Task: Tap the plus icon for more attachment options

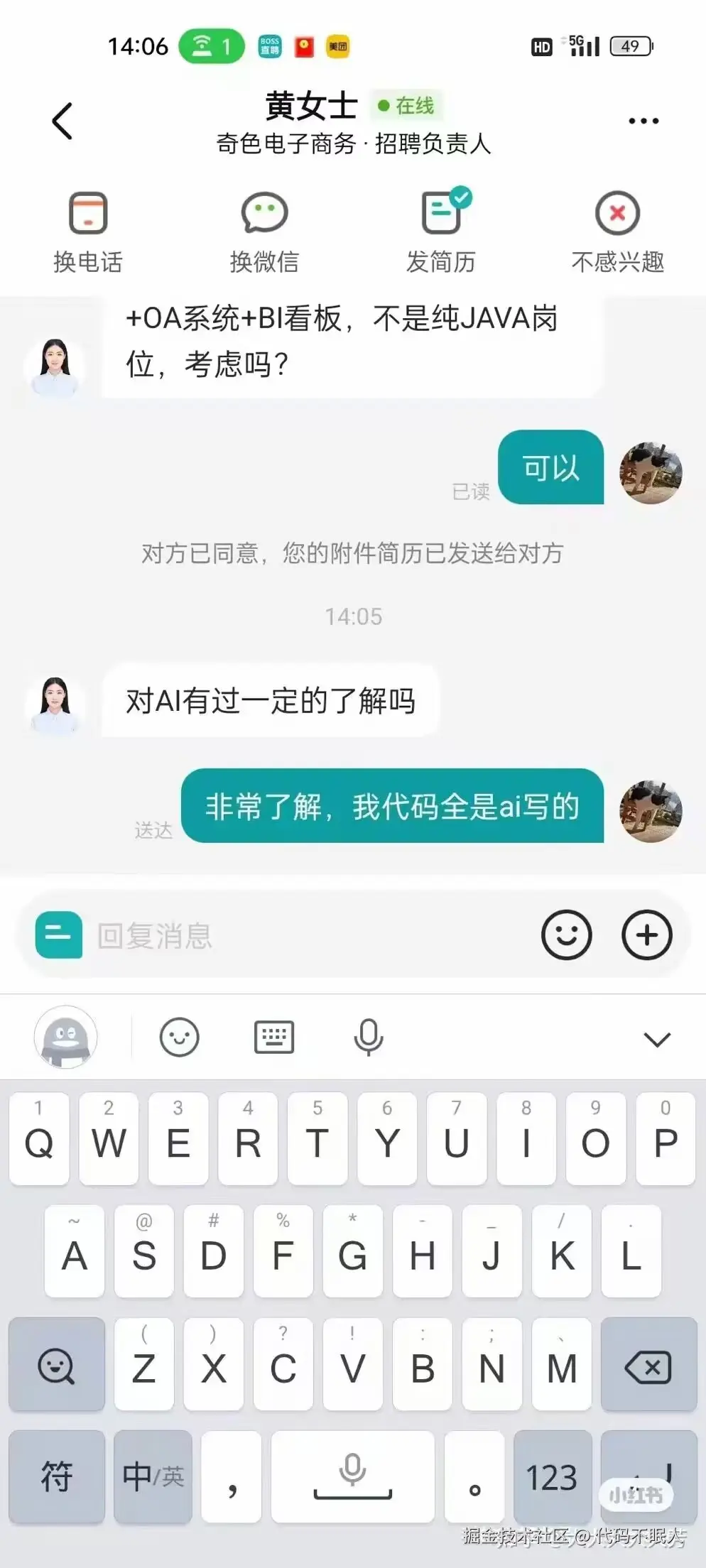Action: coord(646,935)
